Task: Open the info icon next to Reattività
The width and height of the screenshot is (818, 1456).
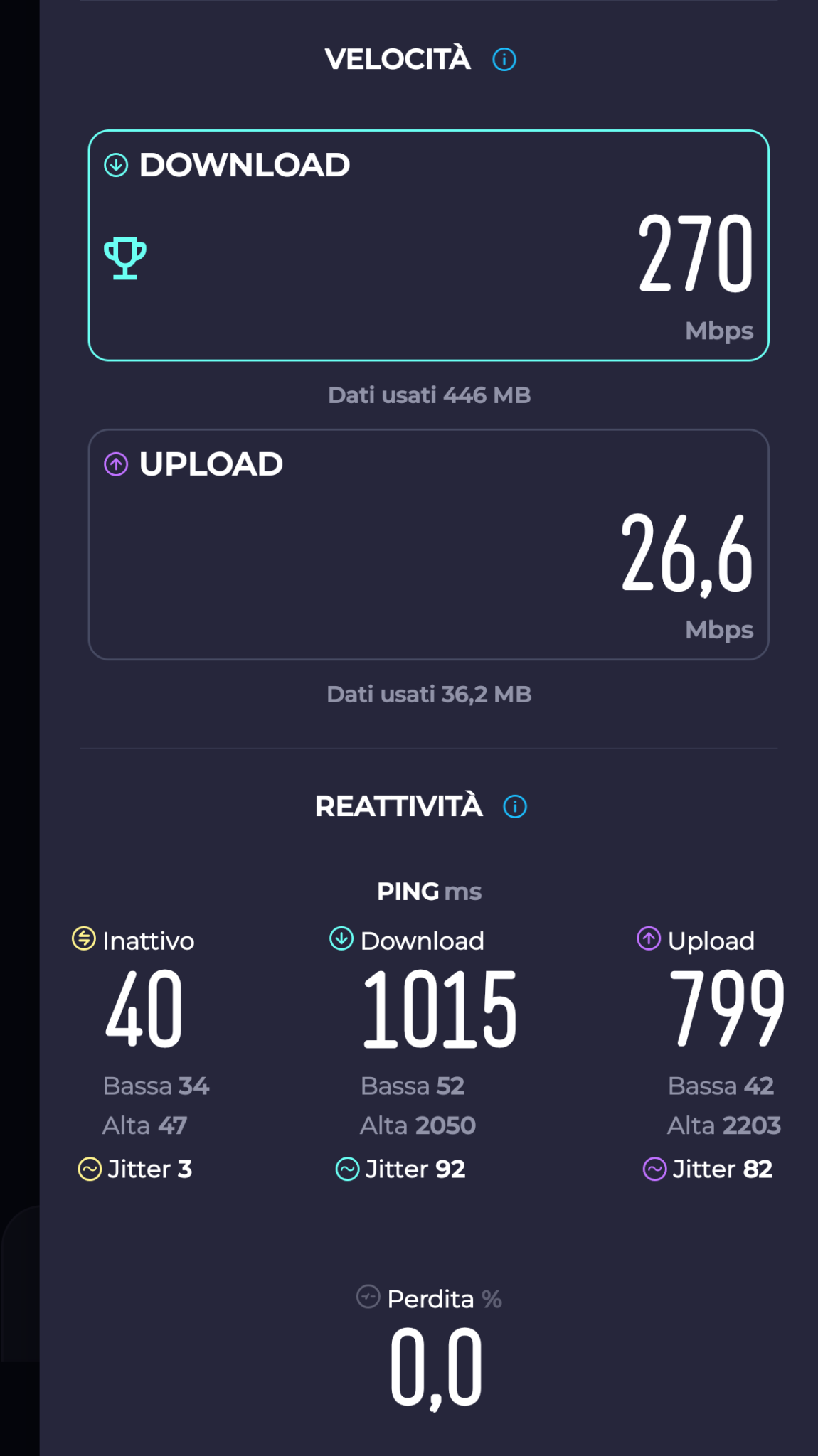Action: (x=515, y=807)
